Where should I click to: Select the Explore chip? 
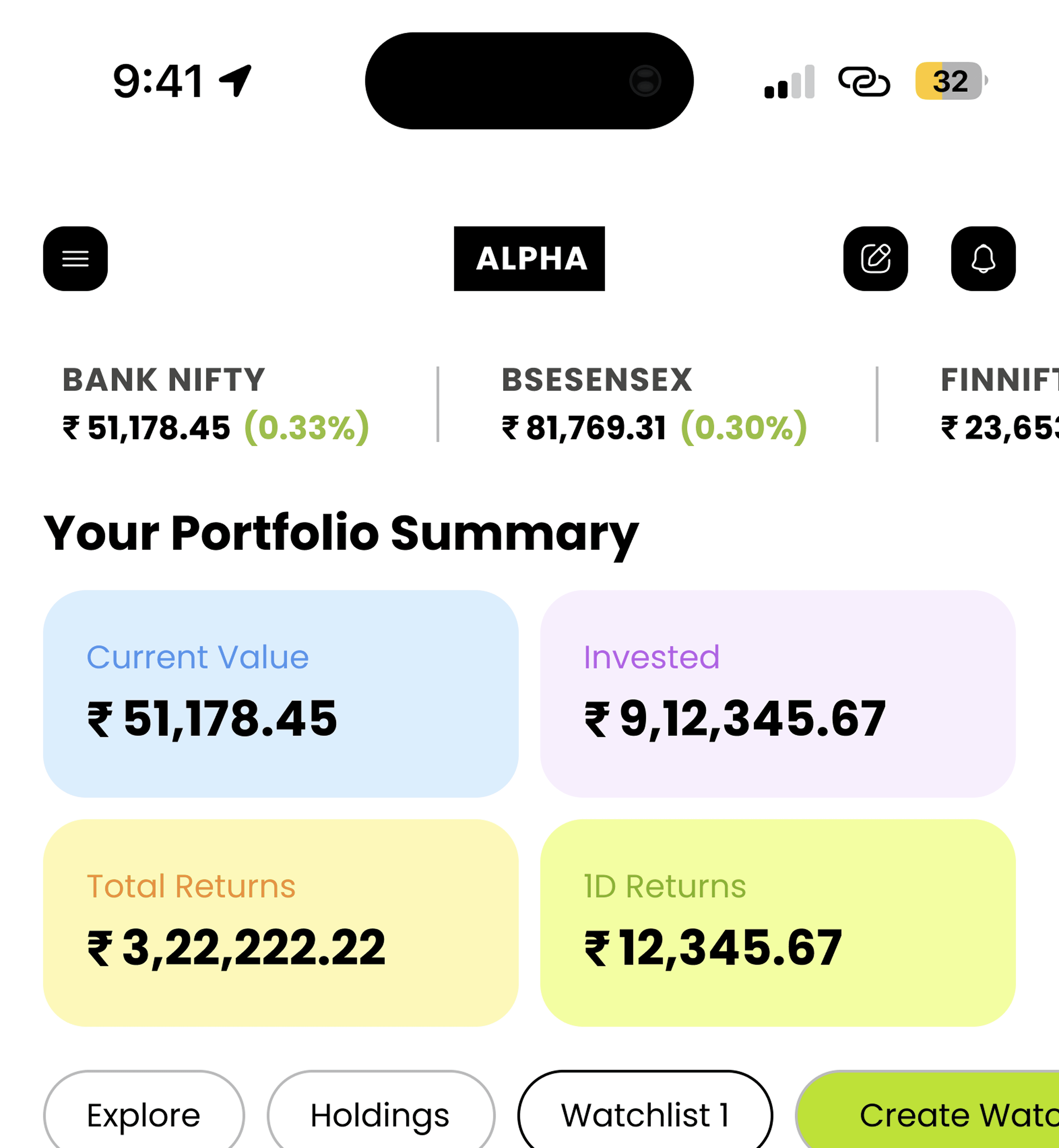point(144,1115)
